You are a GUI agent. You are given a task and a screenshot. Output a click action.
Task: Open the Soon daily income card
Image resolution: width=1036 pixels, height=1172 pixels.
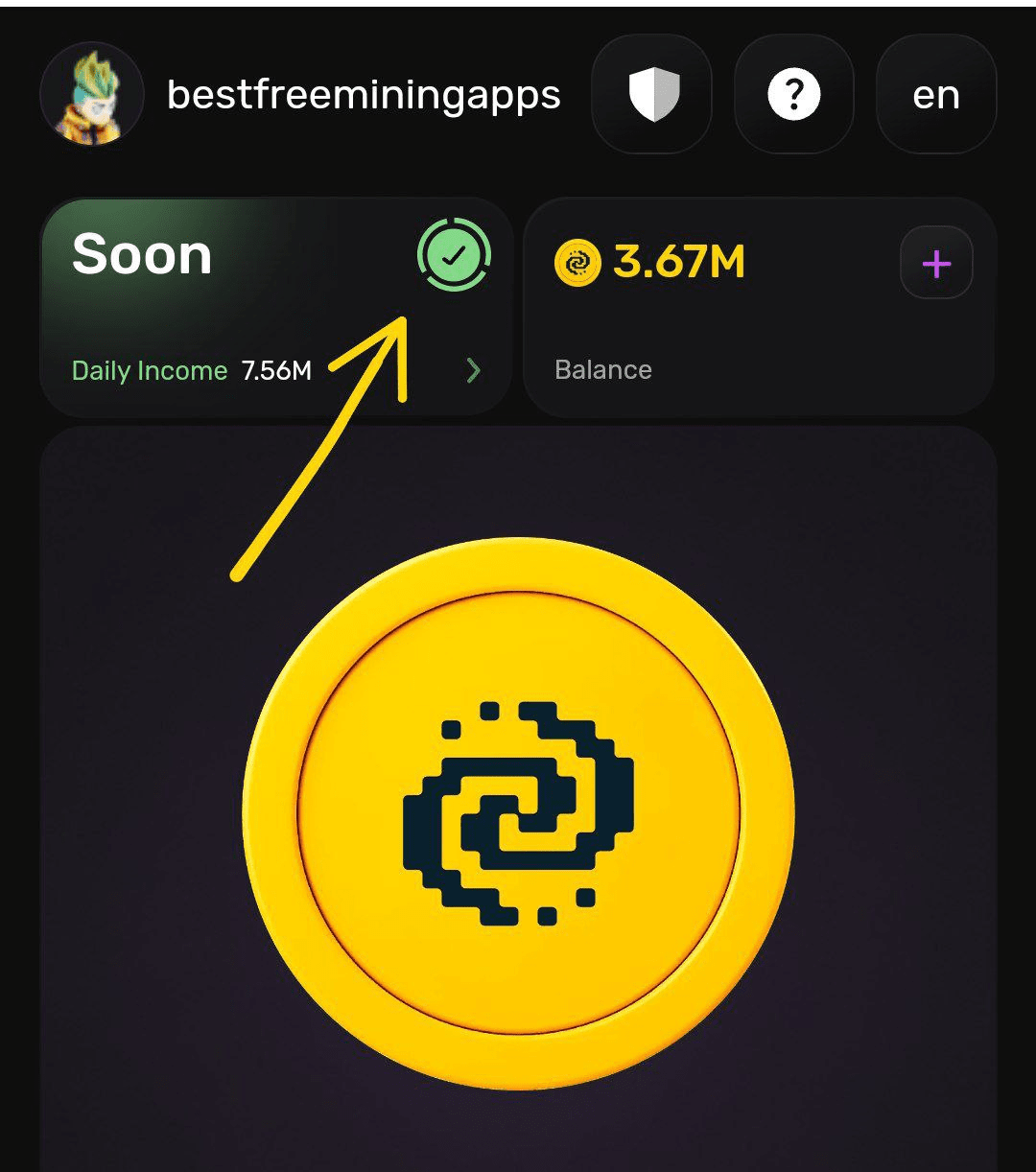coord(276,307)
